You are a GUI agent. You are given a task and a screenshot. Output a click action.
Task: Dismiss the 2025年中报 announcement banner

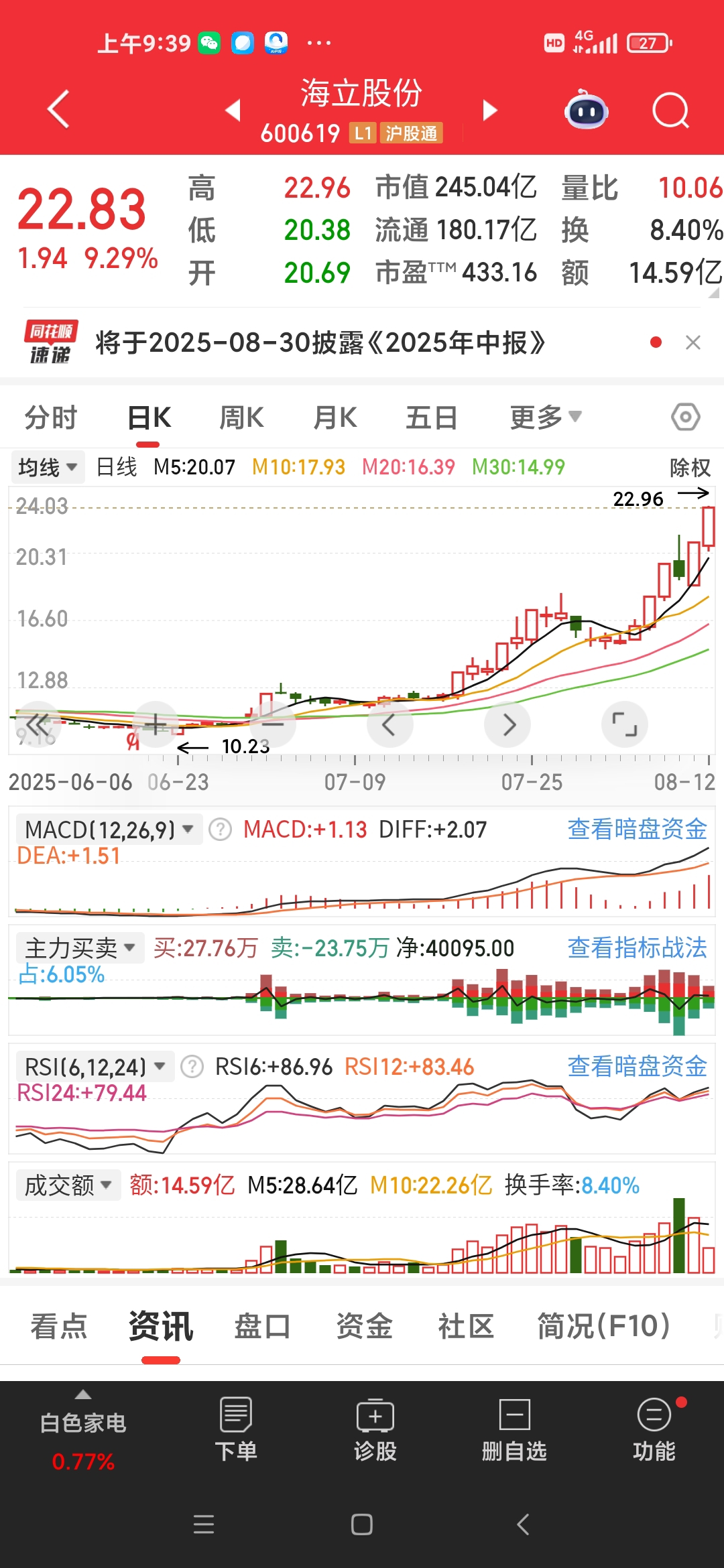693,342
